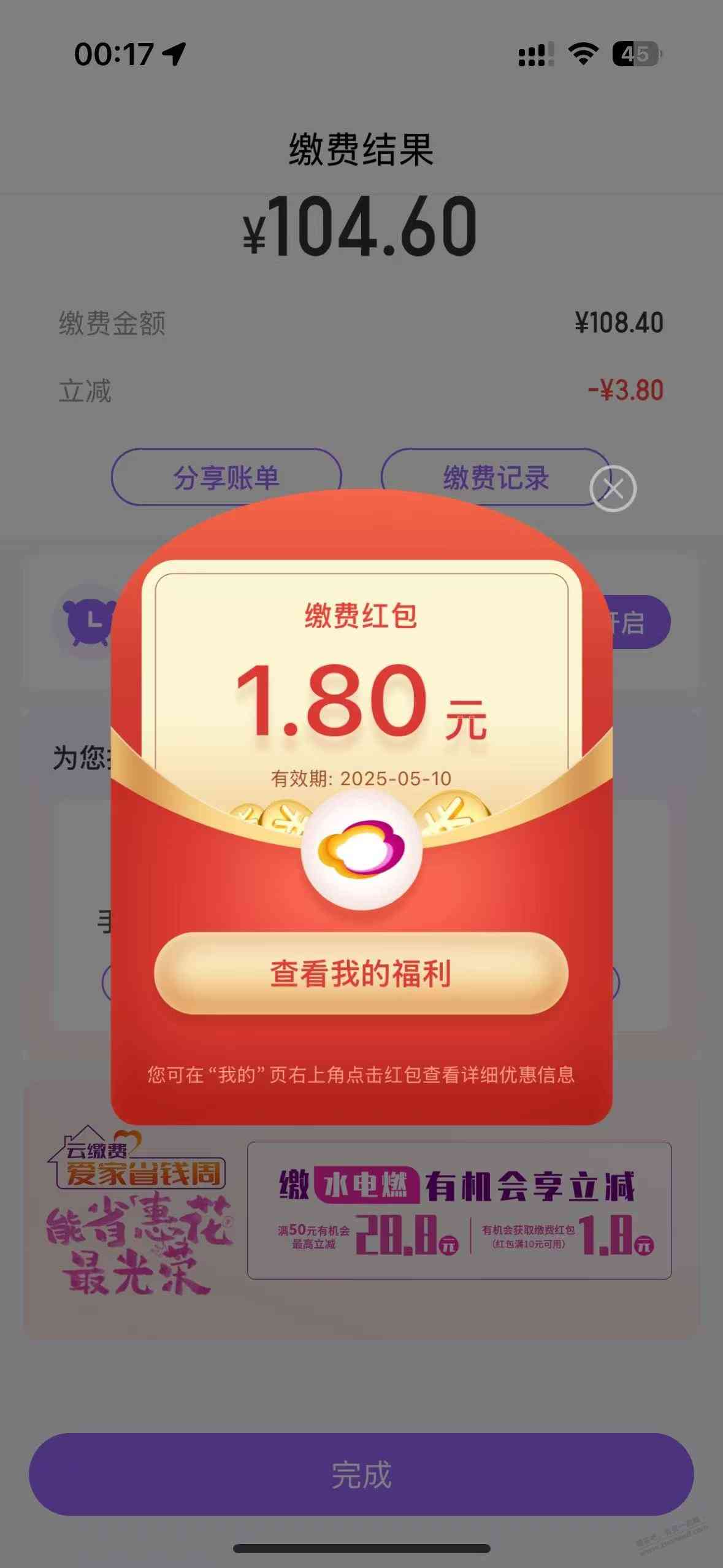This screenshot has height=1568, width=723.
Task: Open the 云缴费 爱家省钱周 banner
Action: (361, 1212)
